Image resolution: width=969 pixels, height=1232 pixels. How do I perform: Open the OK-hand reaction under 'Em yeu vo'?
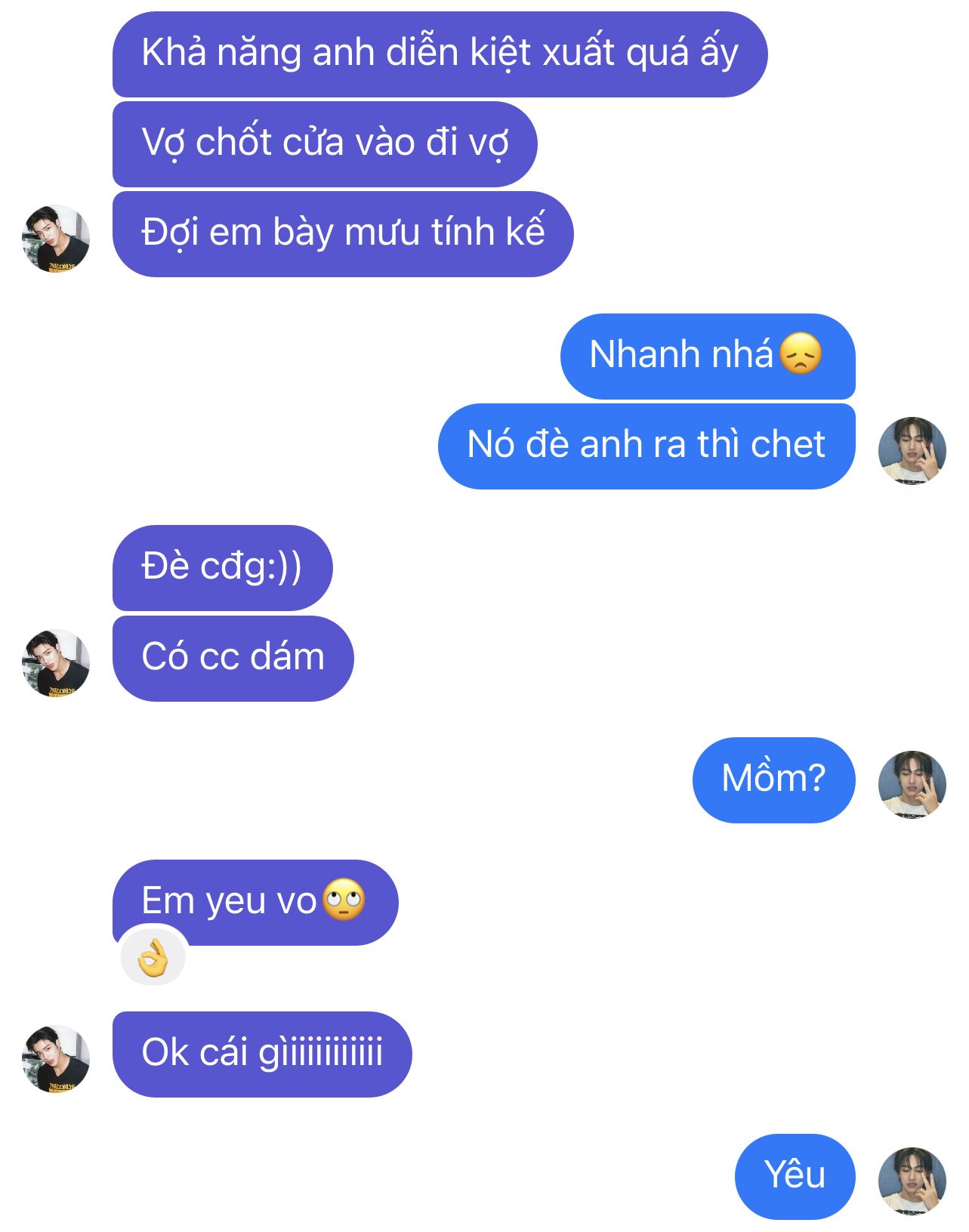153,958
